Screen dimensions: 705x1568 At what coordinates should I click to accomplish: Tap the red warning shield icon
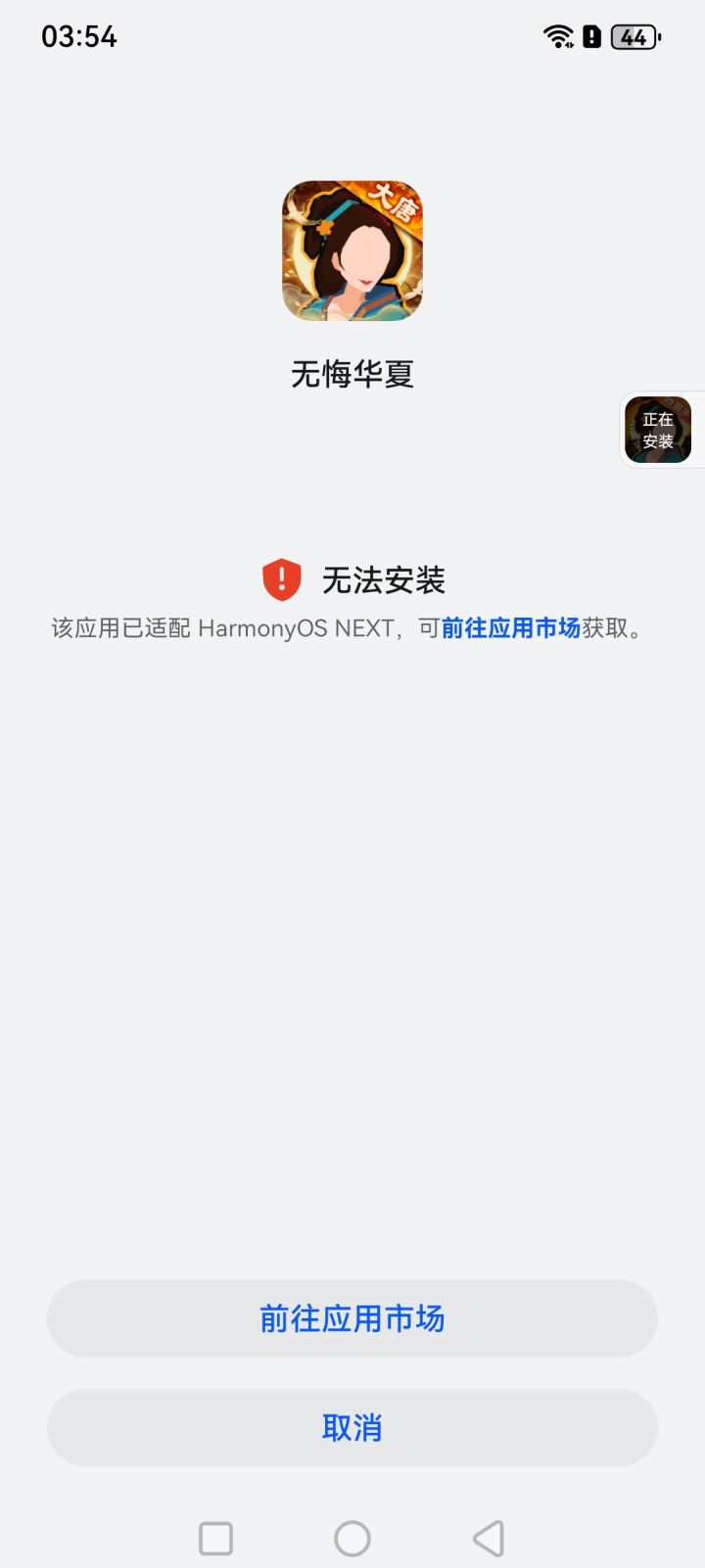point(280,579)
